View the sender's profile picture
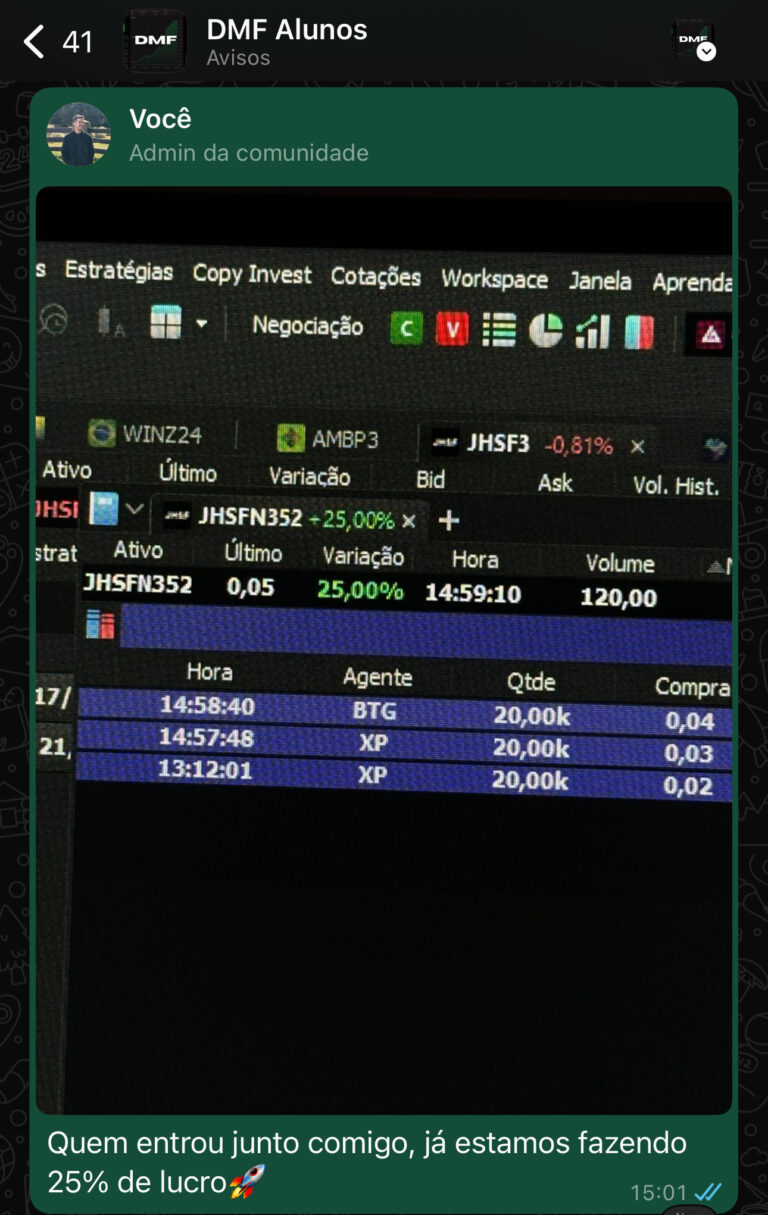768x1215 pixels. pyautogui.click(x=78, y=134)
